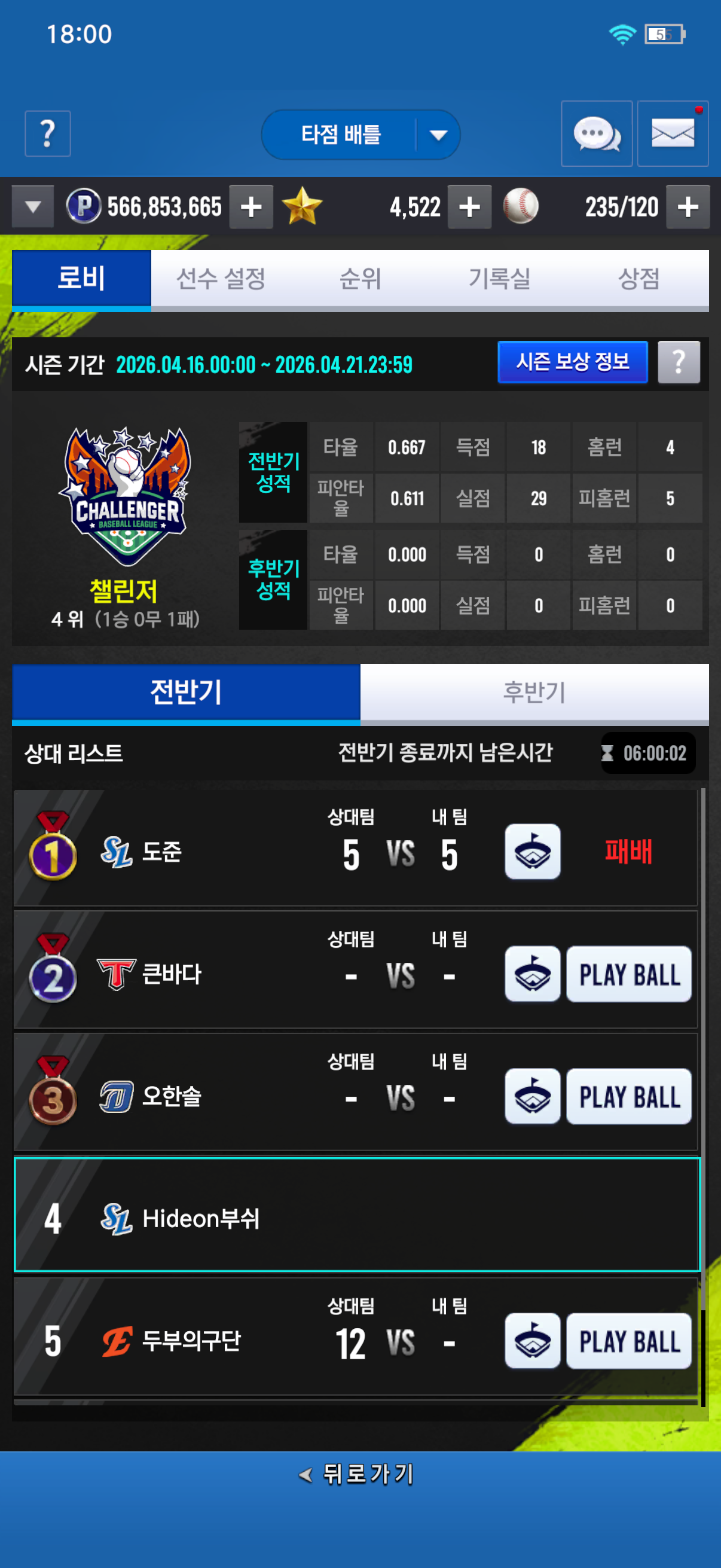The height and width of the screenshot is (1568, 721).
Task: Add more stars with plus button
Action: tap(469, 207)
